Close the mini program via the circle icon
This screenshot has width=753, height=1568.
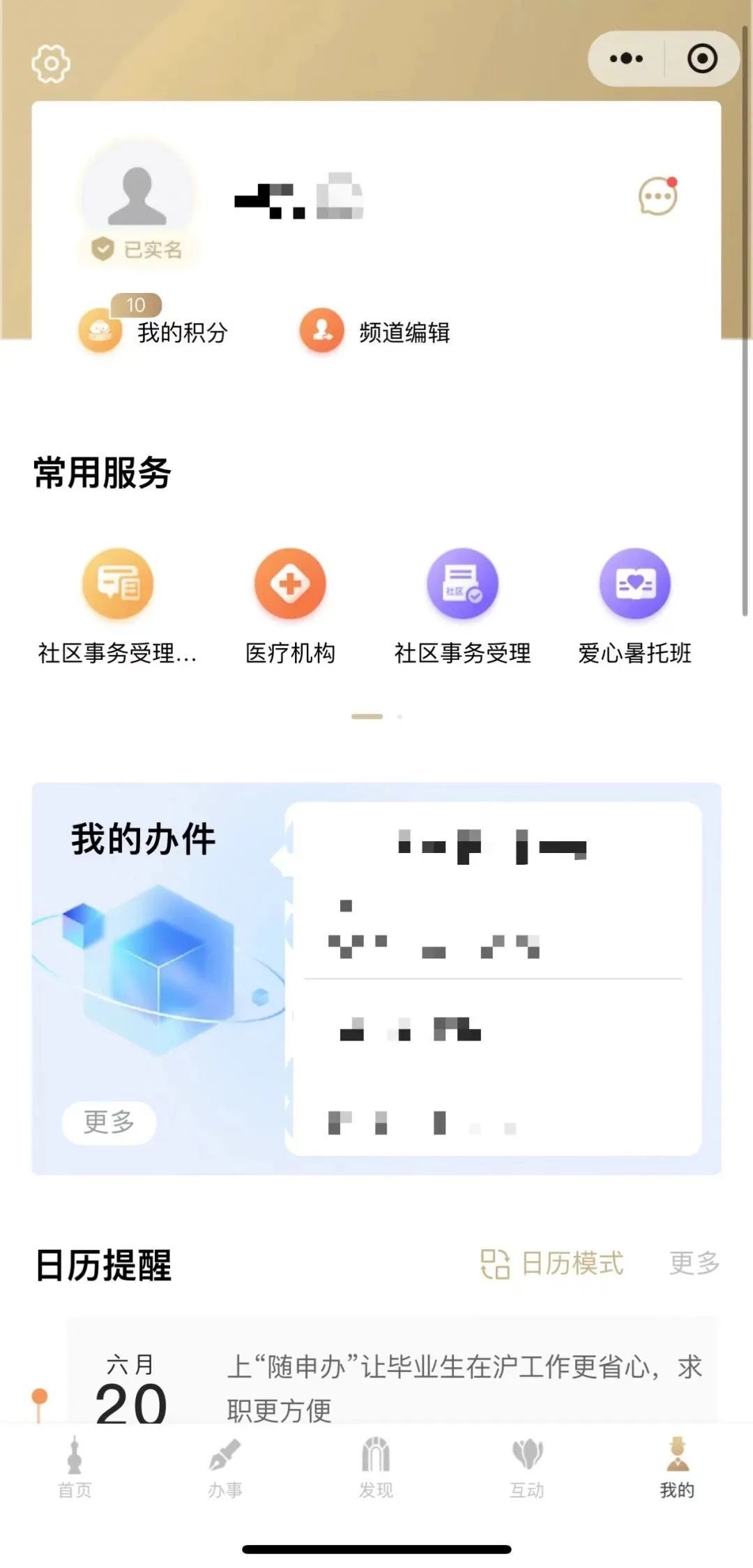[701, 59]
